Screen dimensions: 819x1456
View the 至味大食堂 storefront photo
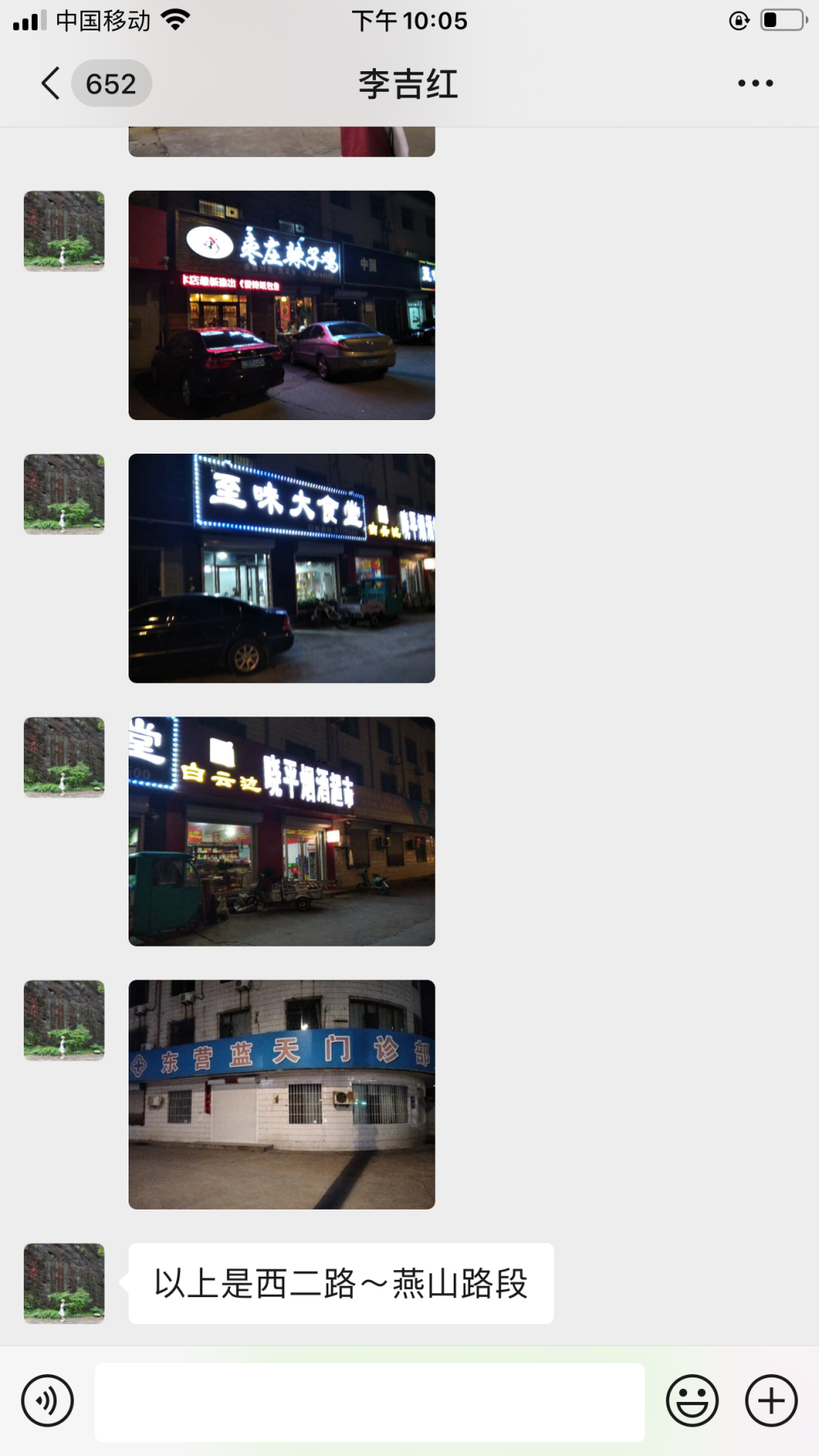click(282, 568)
